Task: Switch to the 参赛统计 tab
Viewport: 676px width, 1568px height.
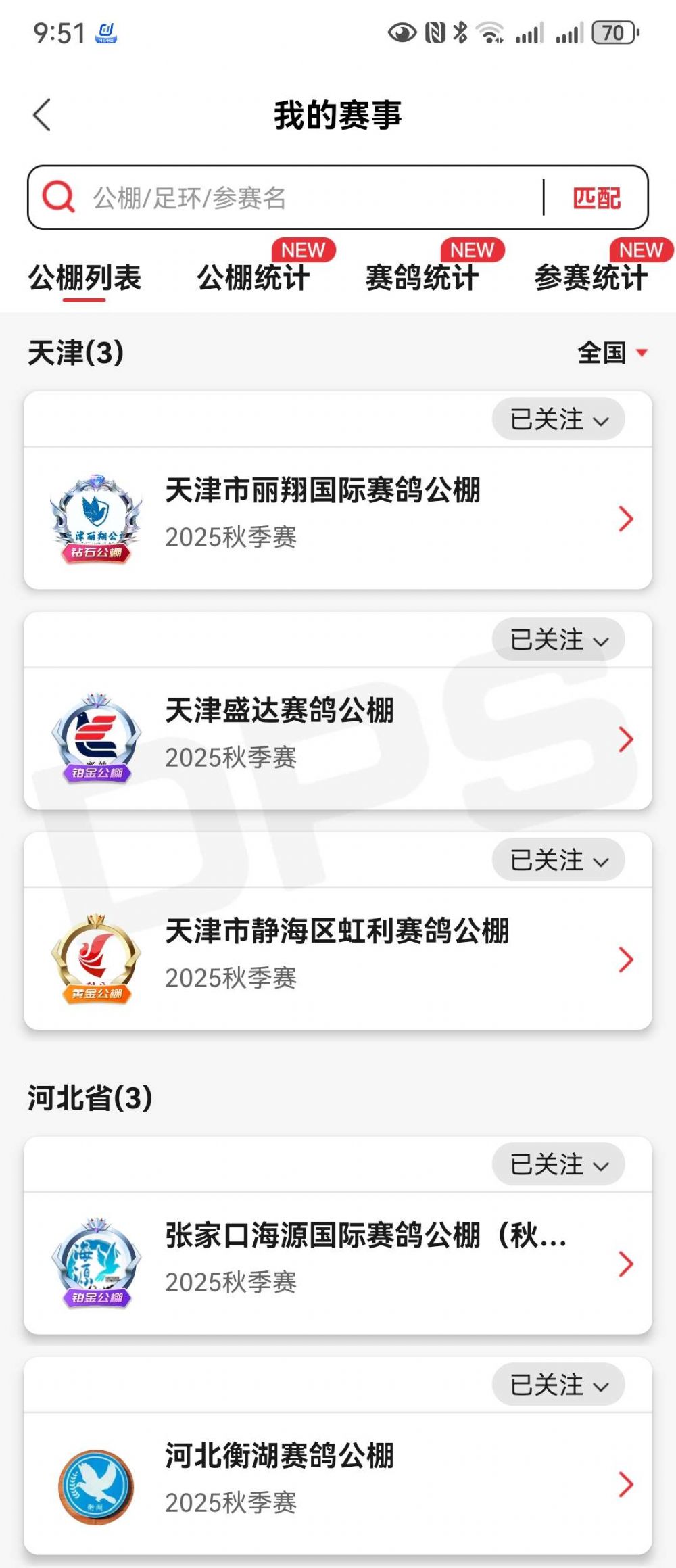Action: tap(591, 278)
